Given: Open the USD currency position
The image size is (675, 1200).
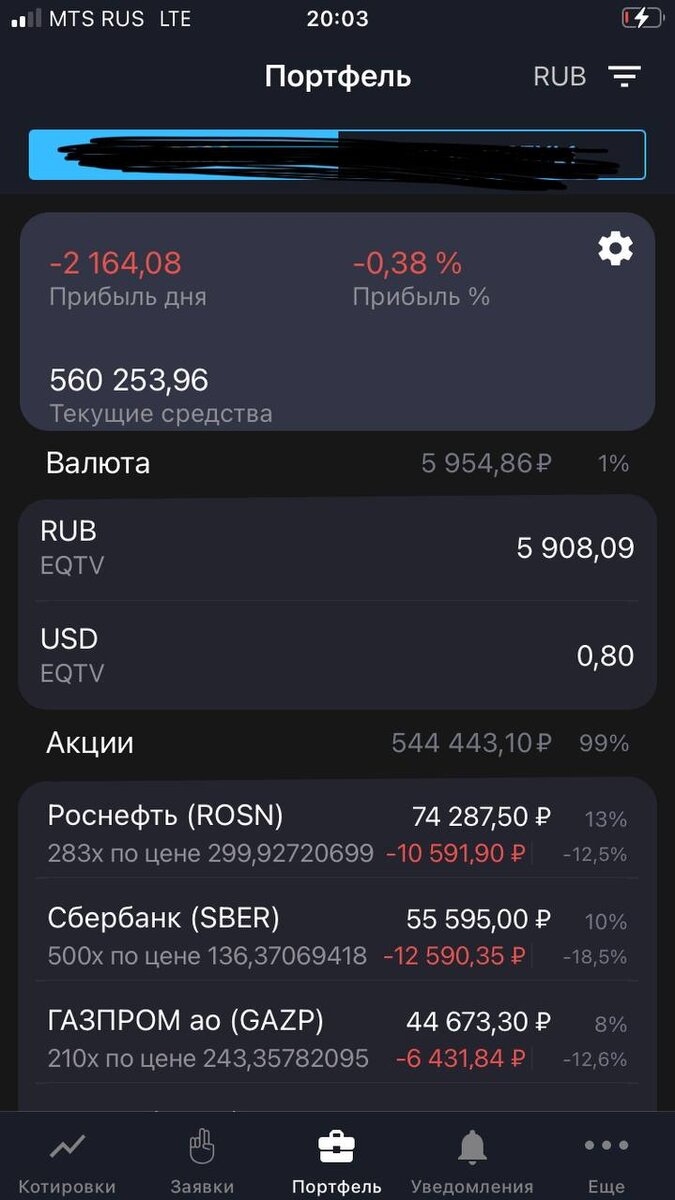Looking at the screenshot, I should coord(337,655).
